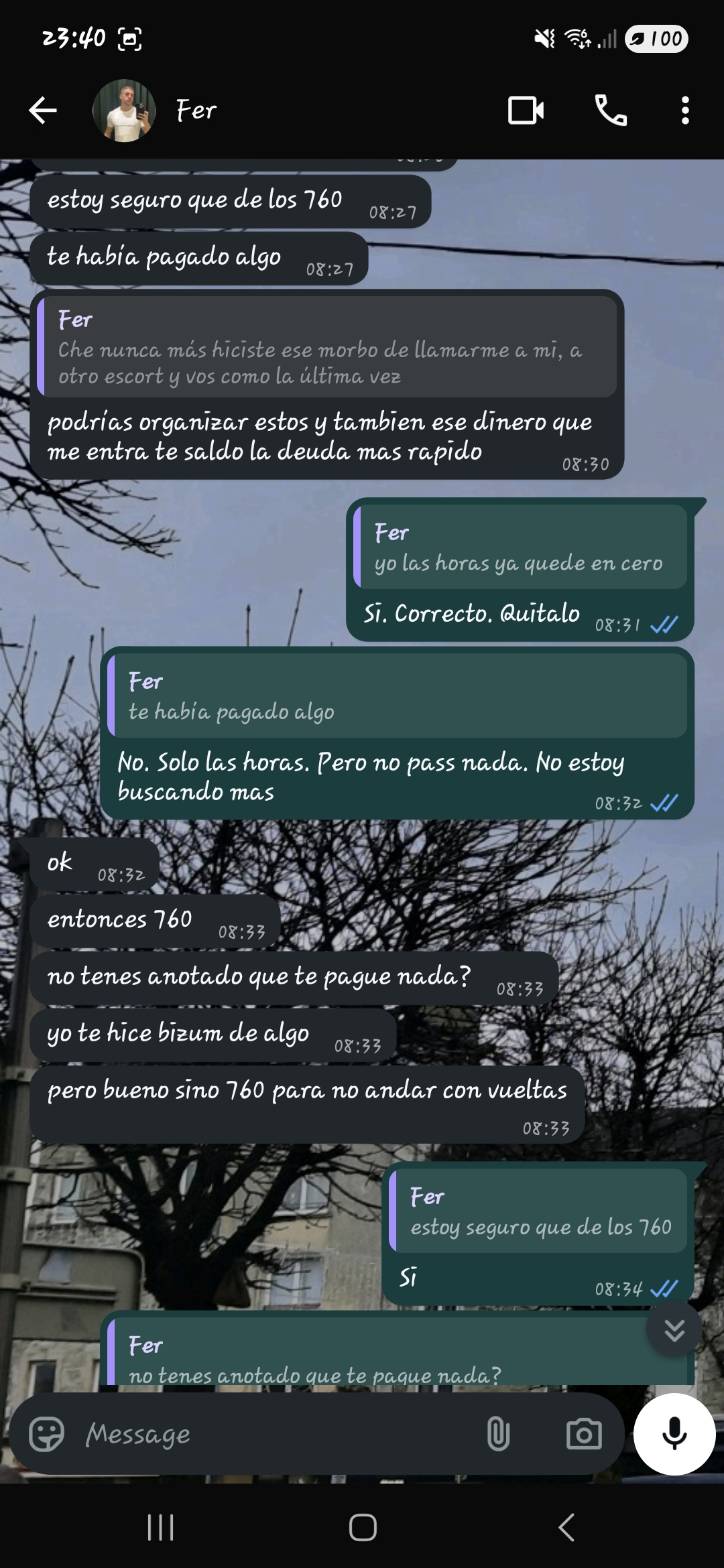Screen dimensions: 724x1568
Task: Open Fer's contact info from the name
Action: pyautogui.click(x=196, y=111)
